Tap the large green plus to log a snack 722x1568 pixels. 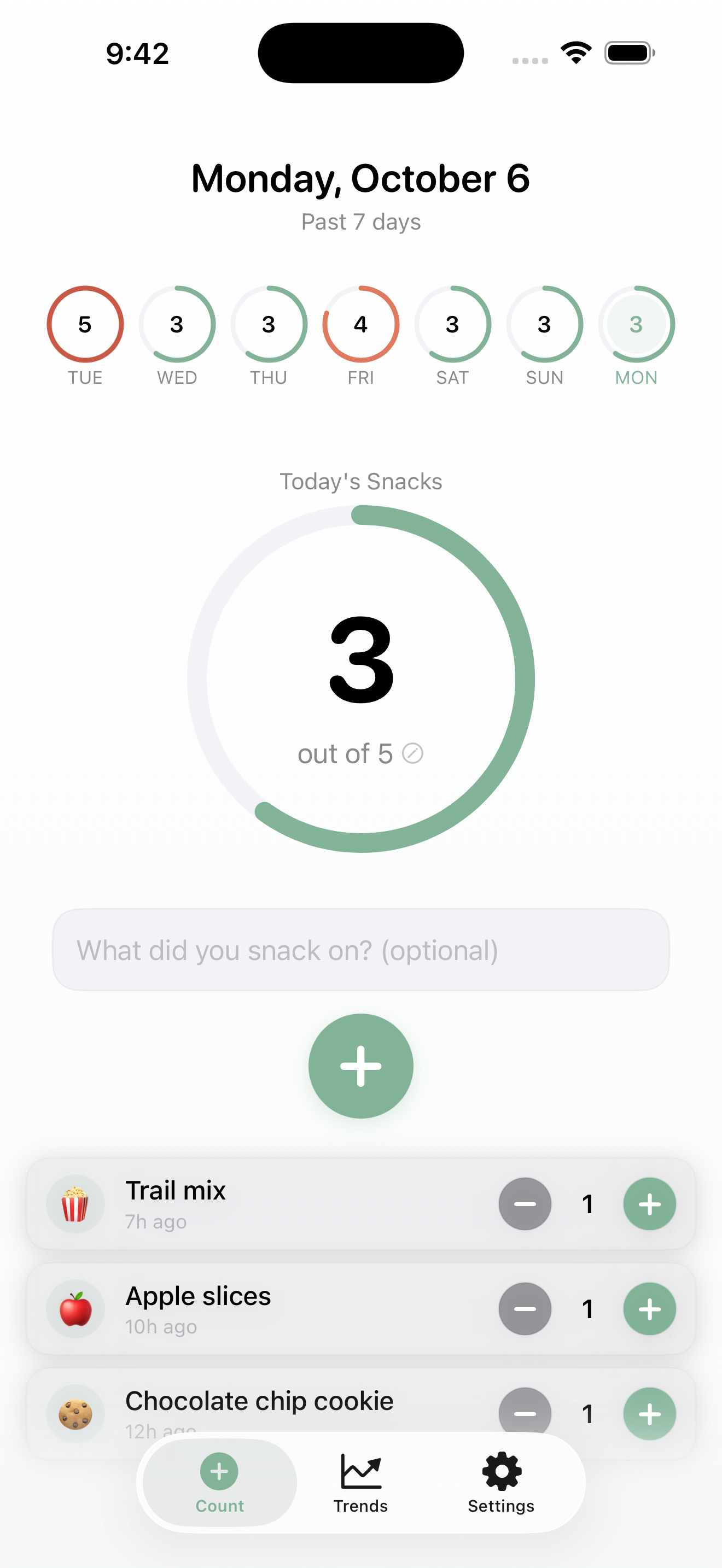pos(360,1066)
